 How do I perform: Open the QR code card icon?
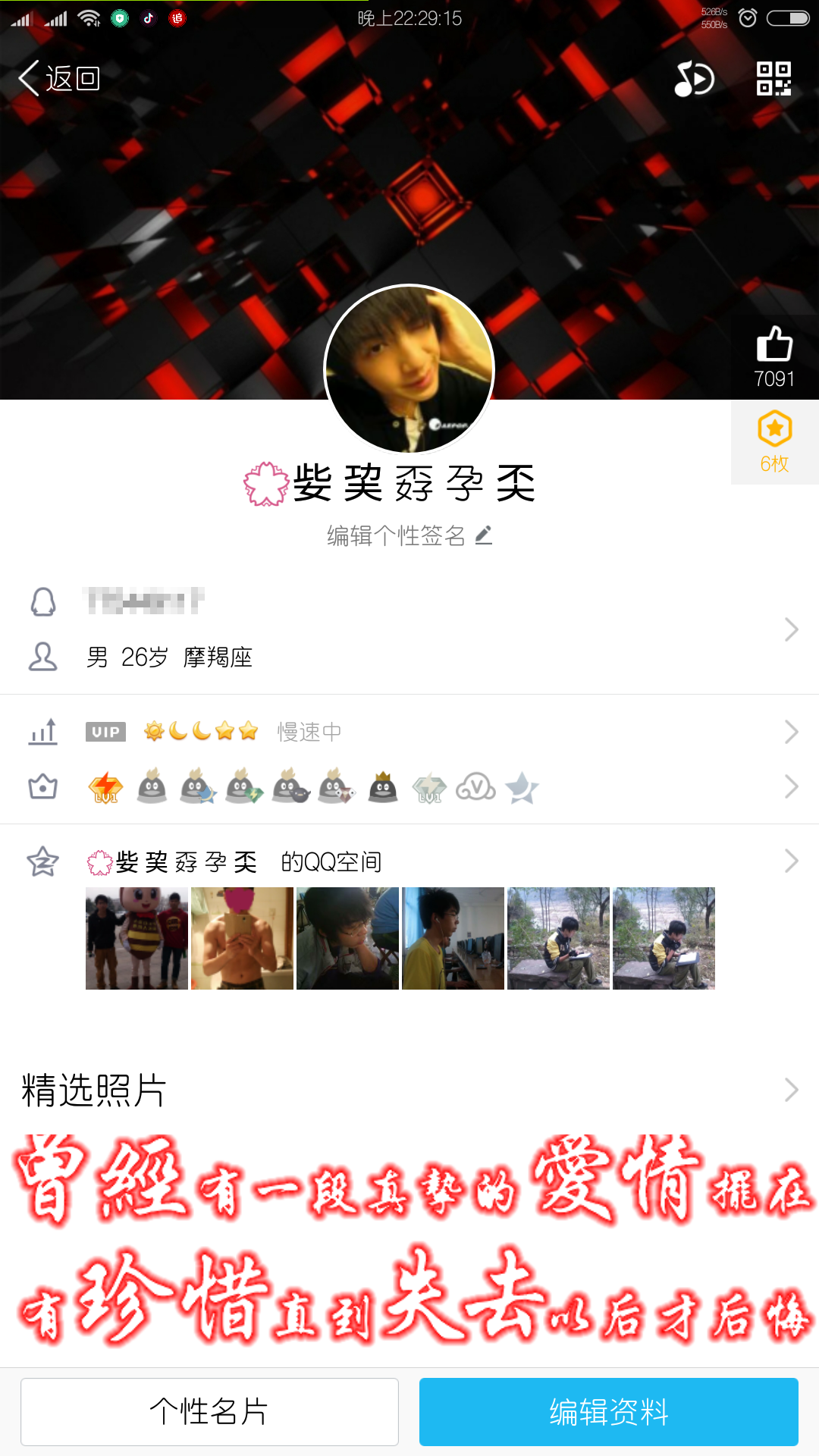(x=773, y=79)
